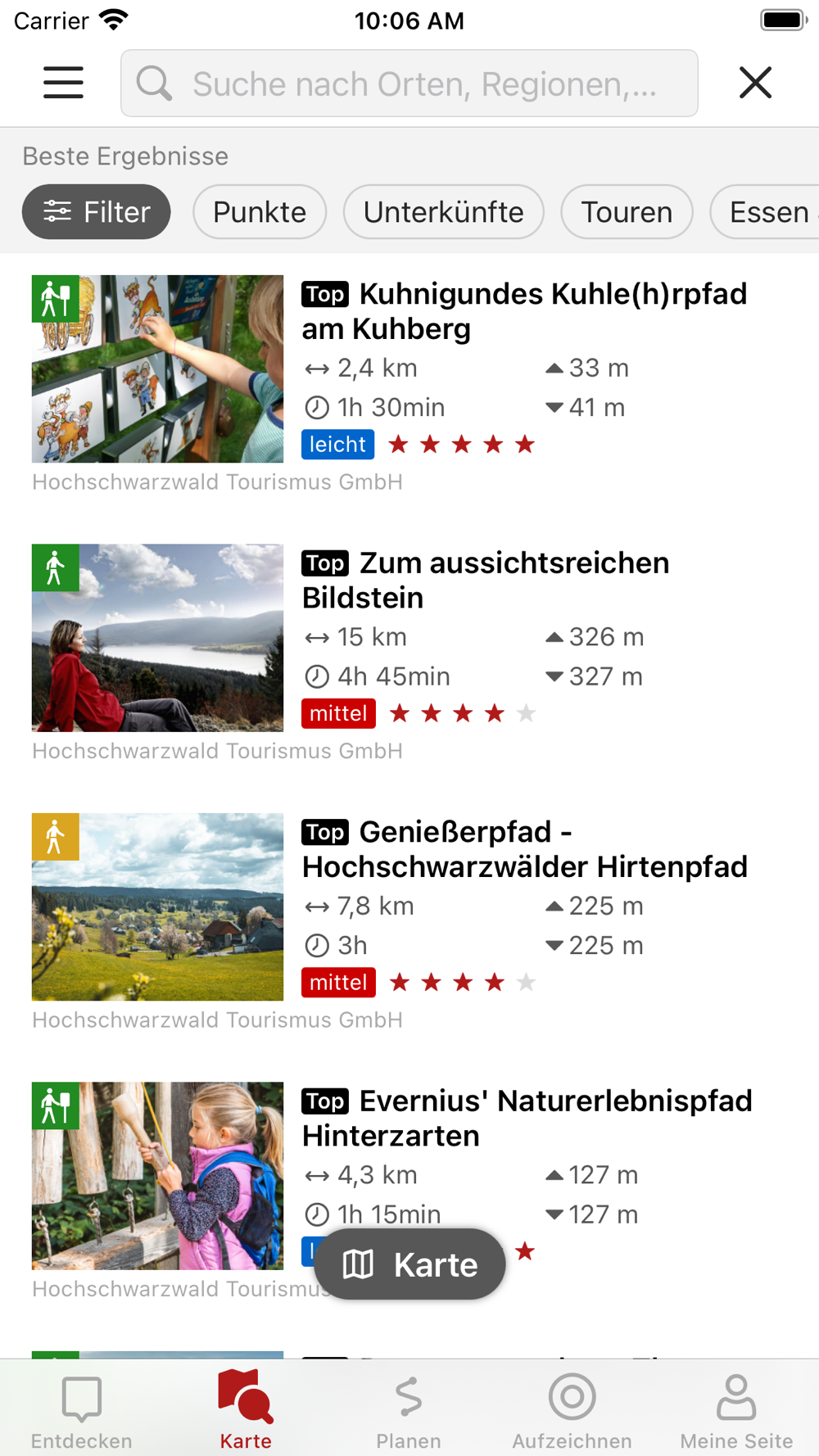Close the search with the X
This screenshot has width=819, height=1456.
pos(755,83)
